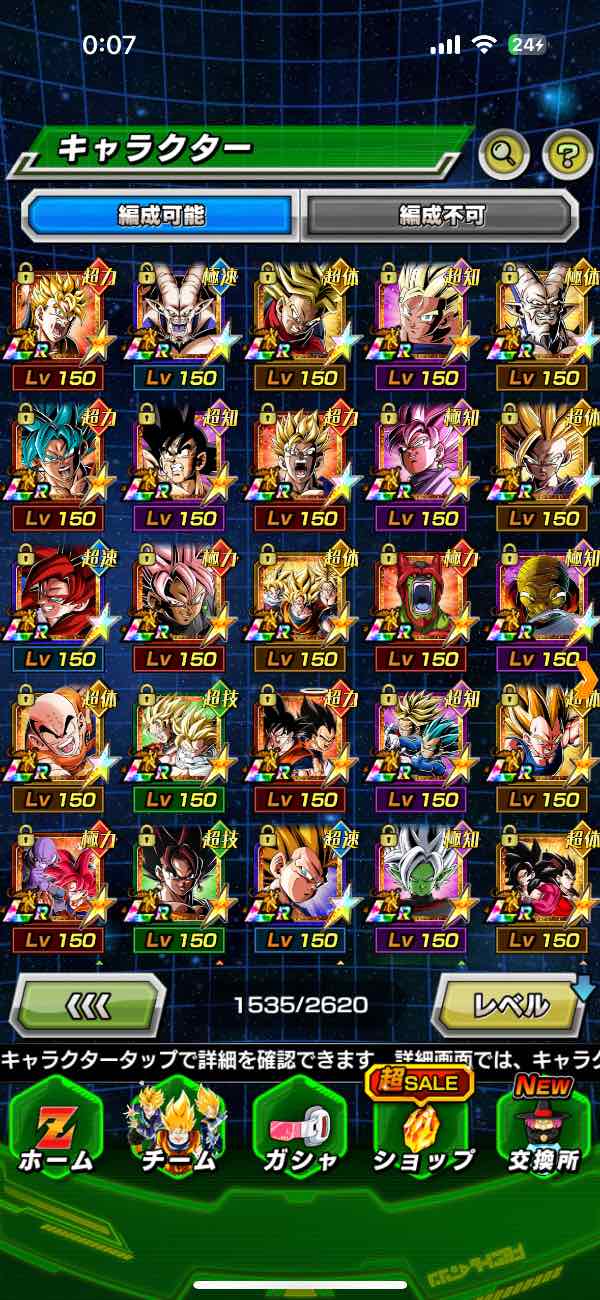Switch to the 編成可能 tab
This screenshot has width=600, height=1300.
point(160,215)
